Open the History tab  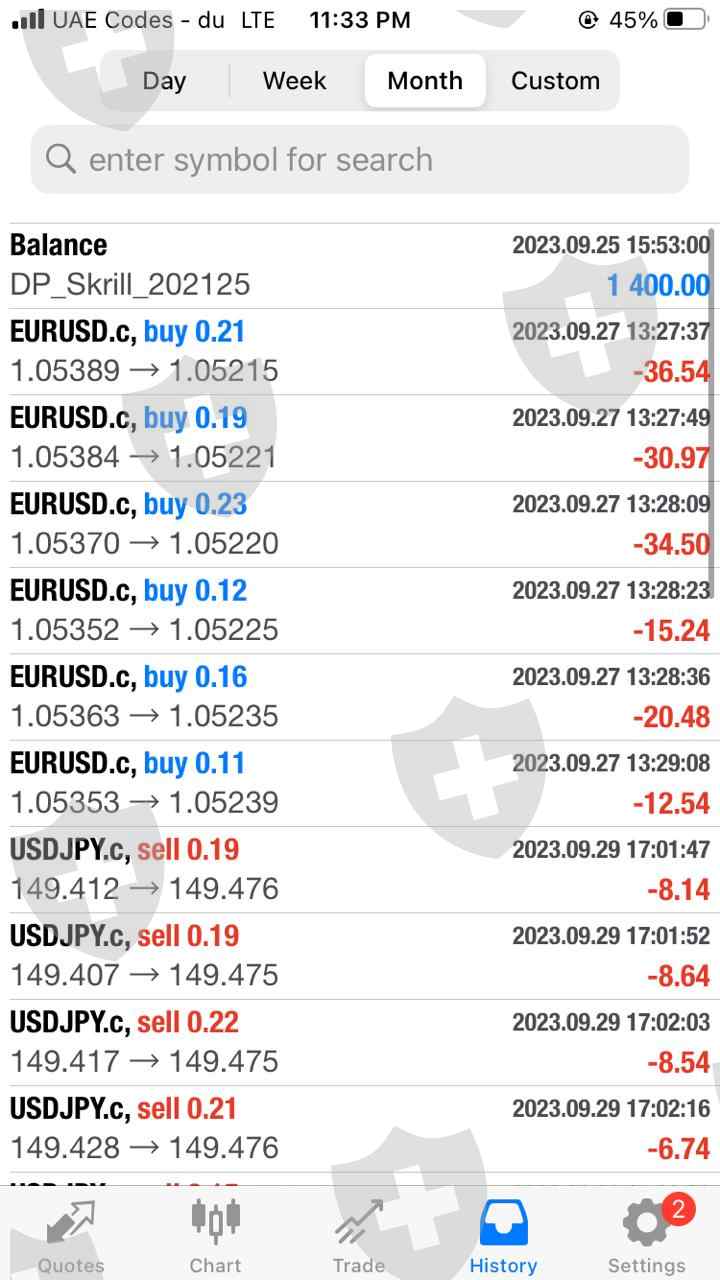tap(503, 1236)
